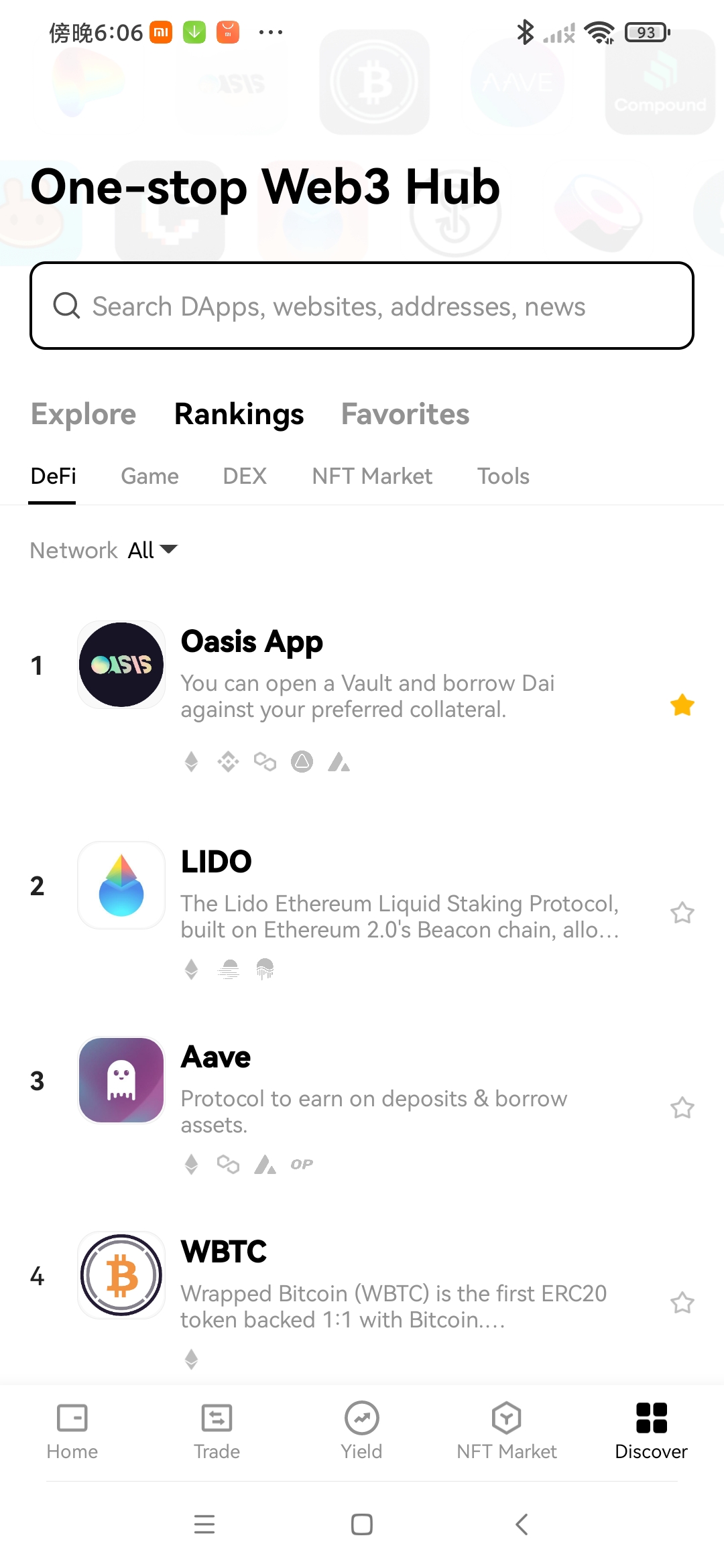This screenshot has width=724, height=1568.
Task: Select the DEX category tab
Action: click(x=245, y=476)
